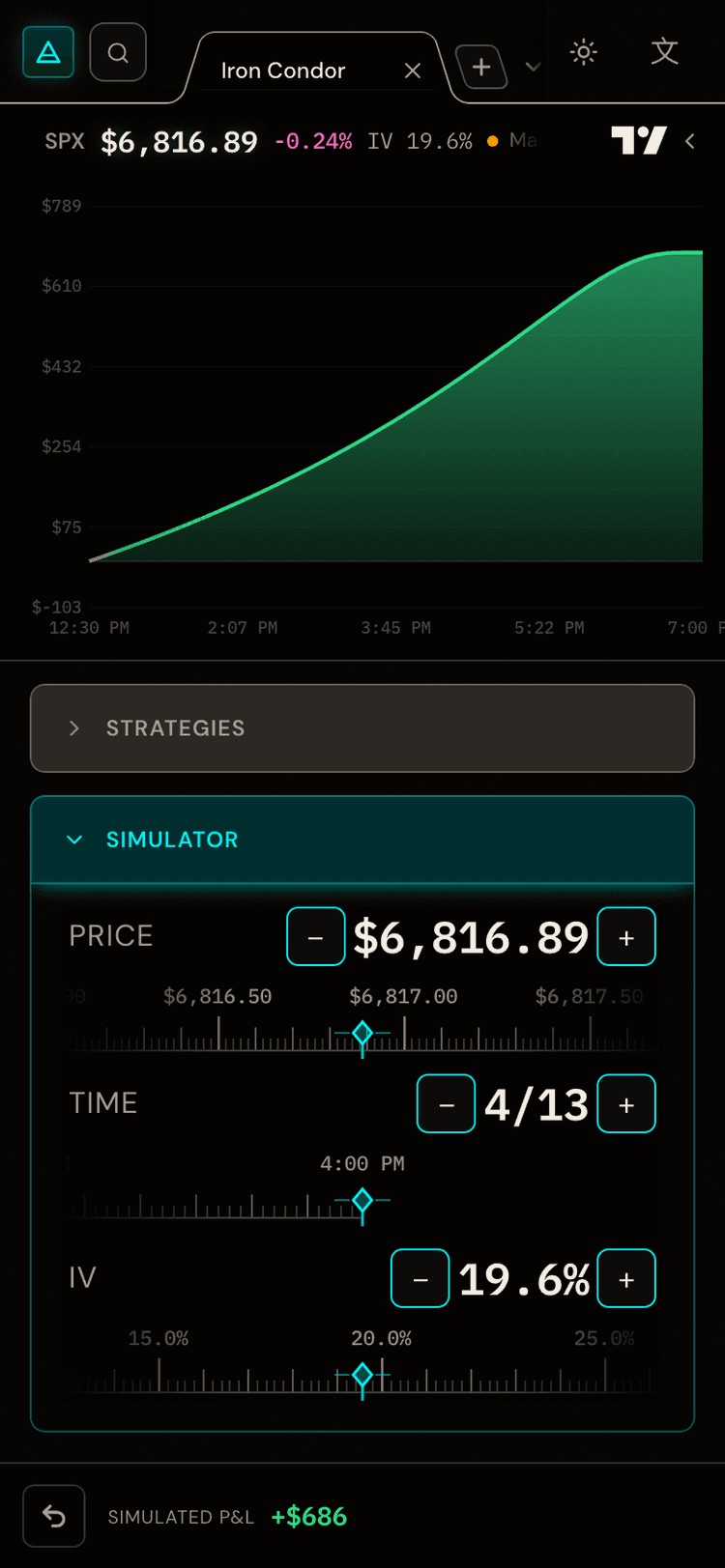Toggle the light theme sun icon
This screenshot has width=725, height=1568.
pos(584,52)
